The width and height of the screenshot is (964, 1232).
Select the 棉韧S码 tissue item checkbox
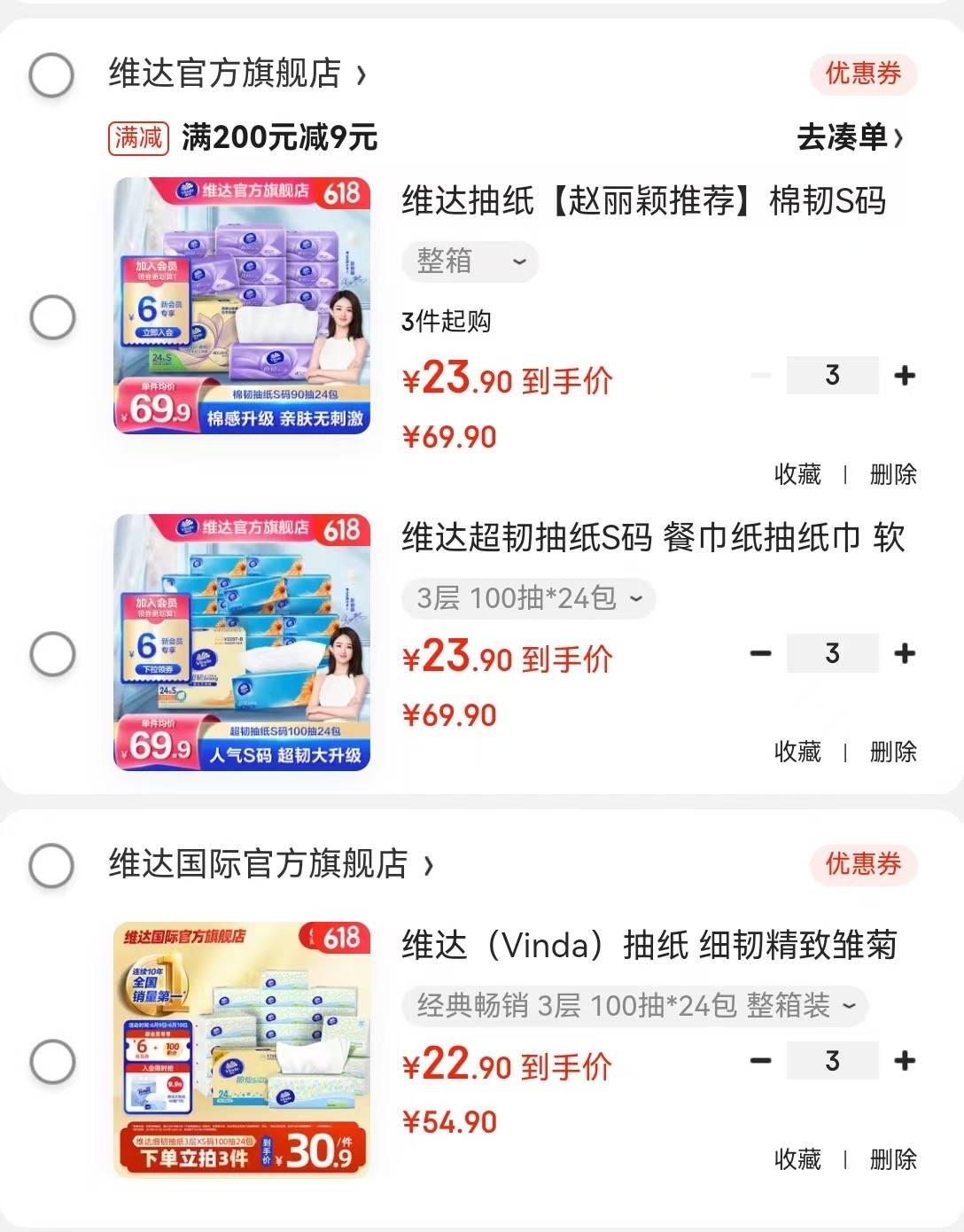[52, 317]
